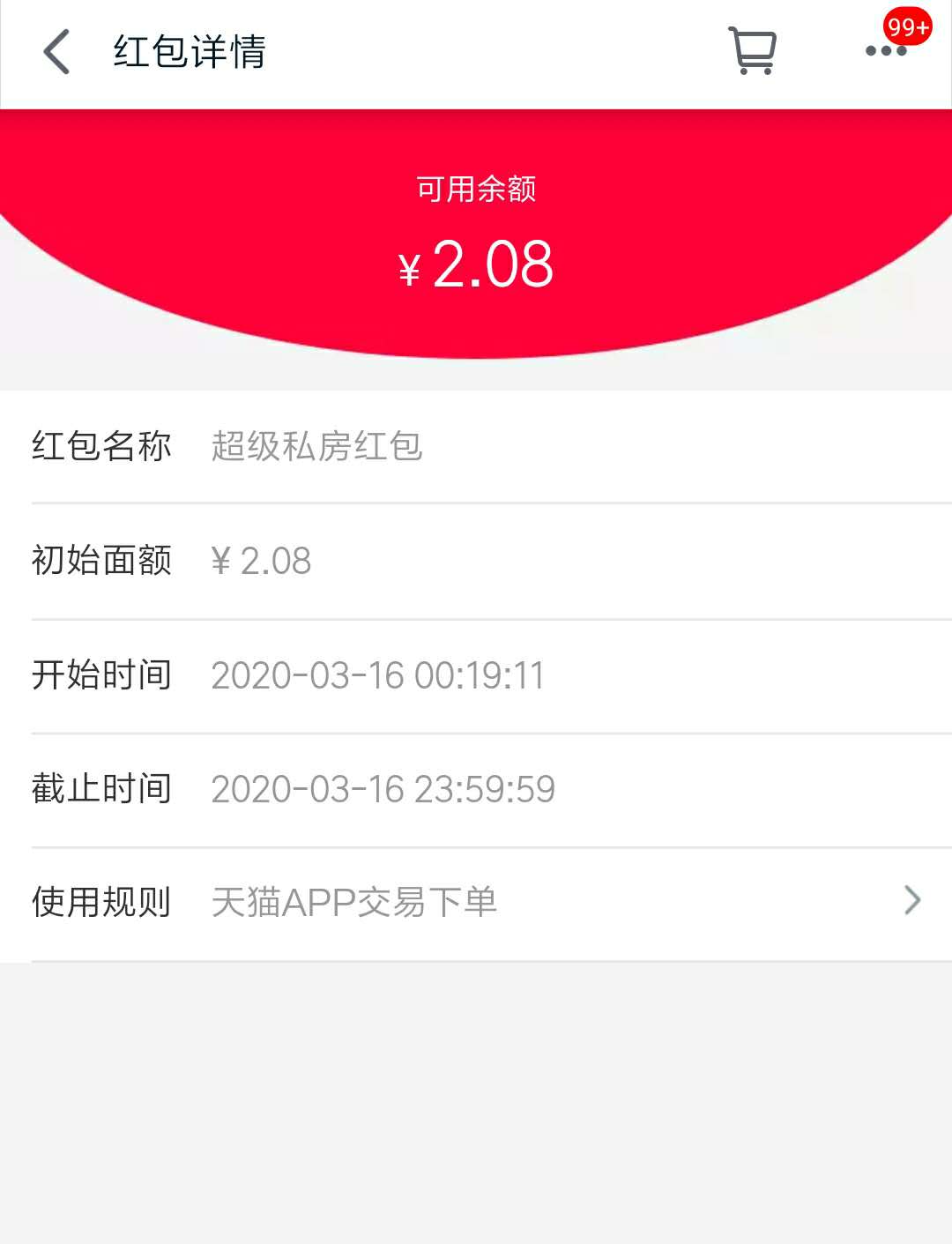Open the shopping cart
The height and width of the screenshot is (1244, 952).
752,51
